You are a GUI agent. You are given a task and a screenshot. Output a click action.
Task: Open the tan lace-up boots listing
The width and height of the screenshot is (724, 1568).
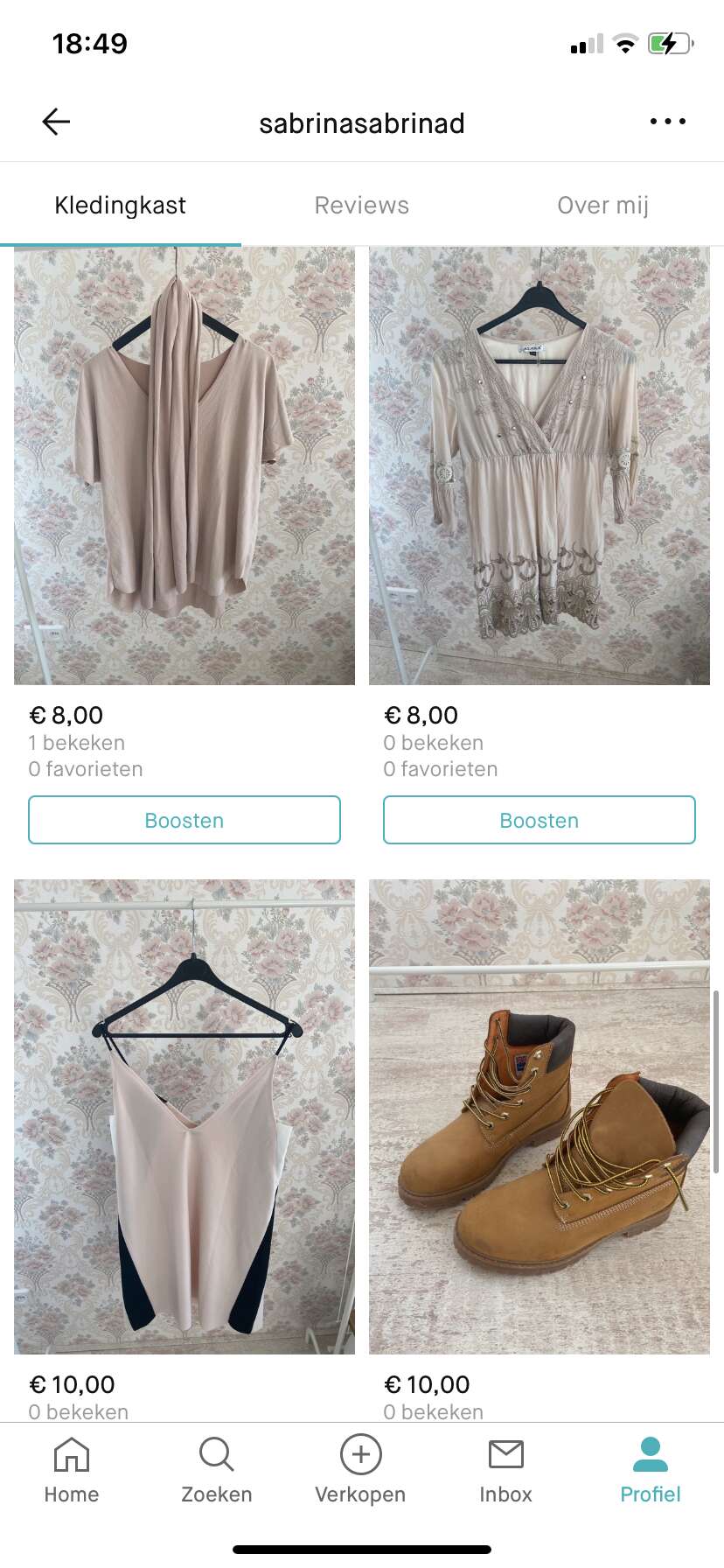(x=540, y=1116)
